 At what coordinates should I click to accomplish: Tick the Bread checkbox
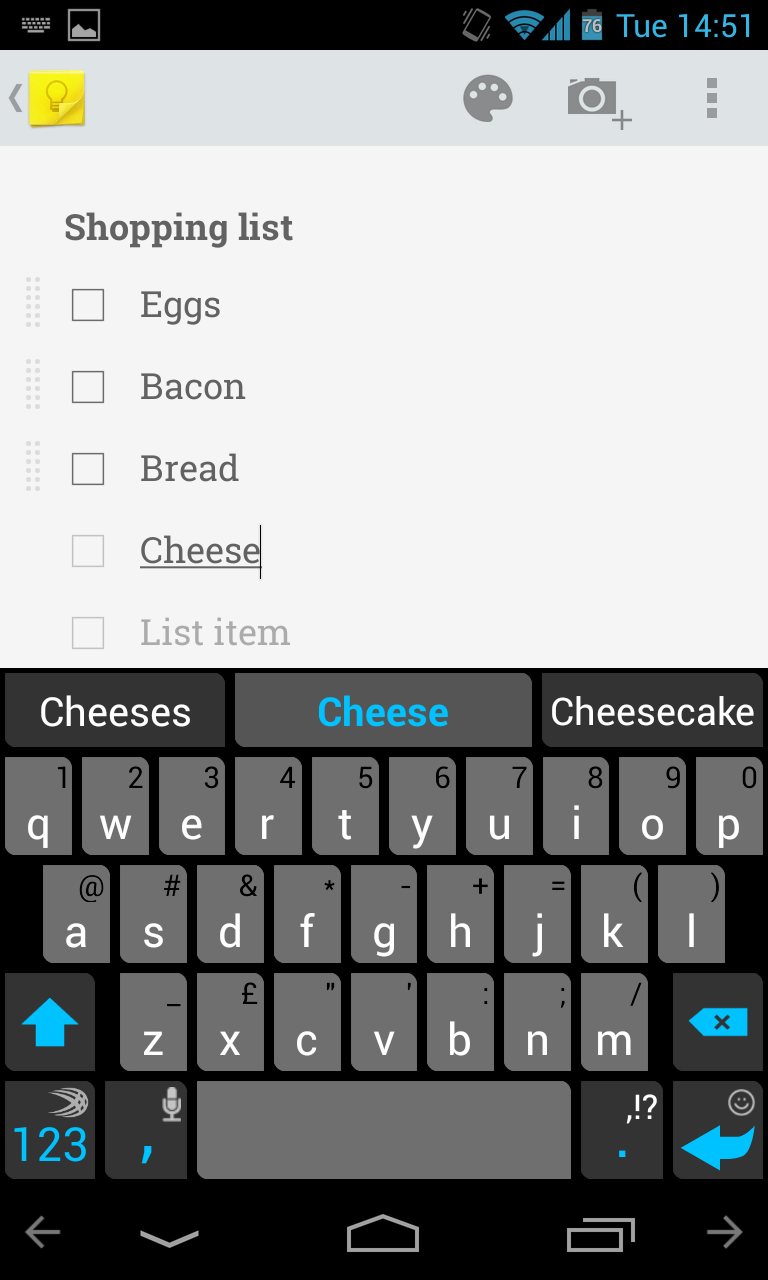(x=88, y=469)
